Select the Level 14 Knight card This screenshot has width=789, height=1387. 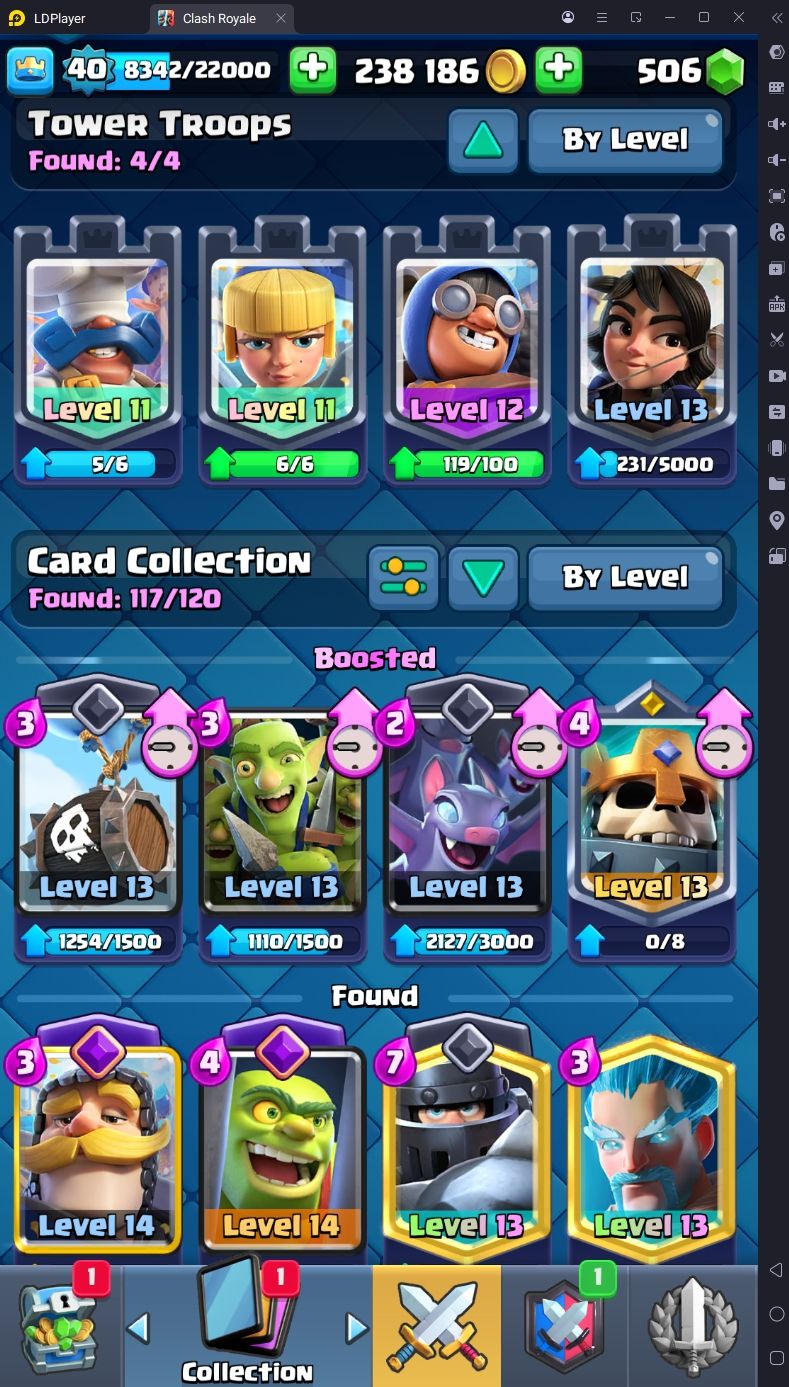coord(97,1150)
